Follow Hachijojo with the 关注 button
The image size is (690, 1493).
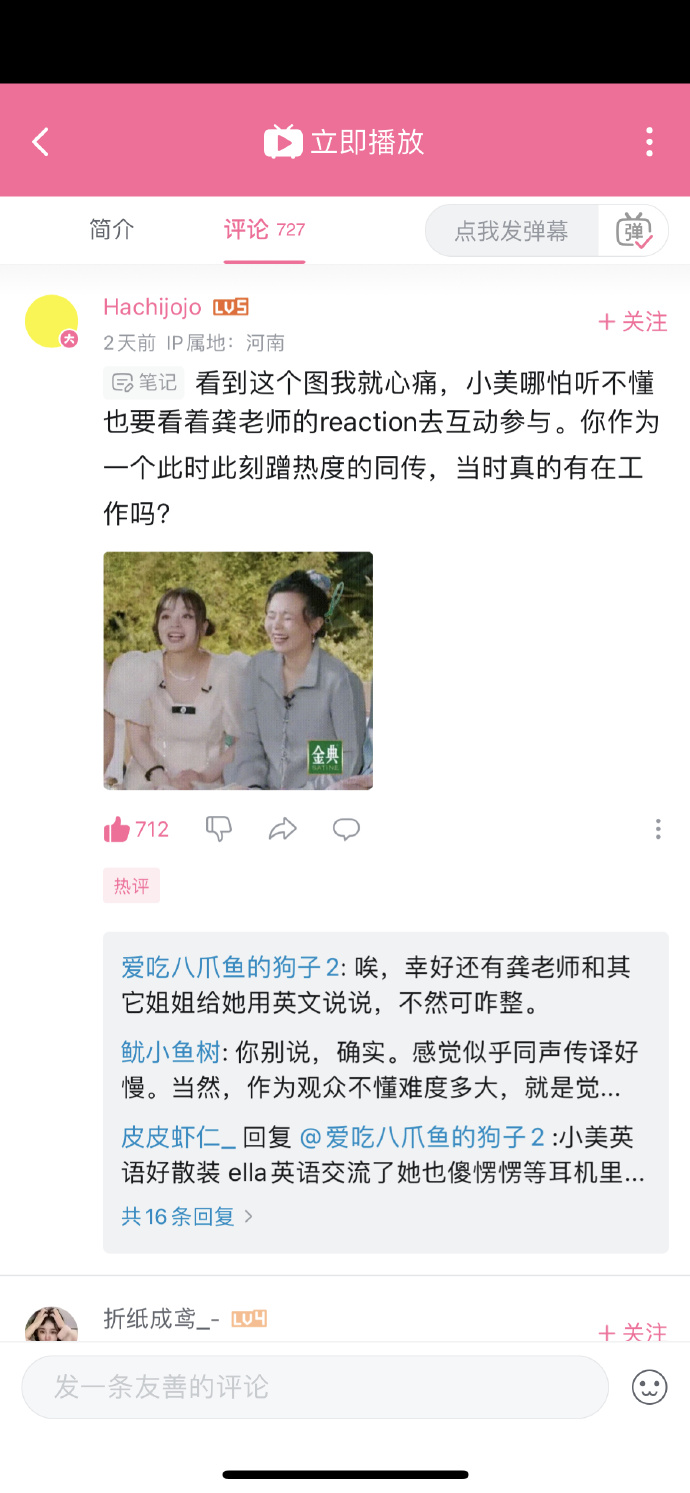tap(632, 322)
